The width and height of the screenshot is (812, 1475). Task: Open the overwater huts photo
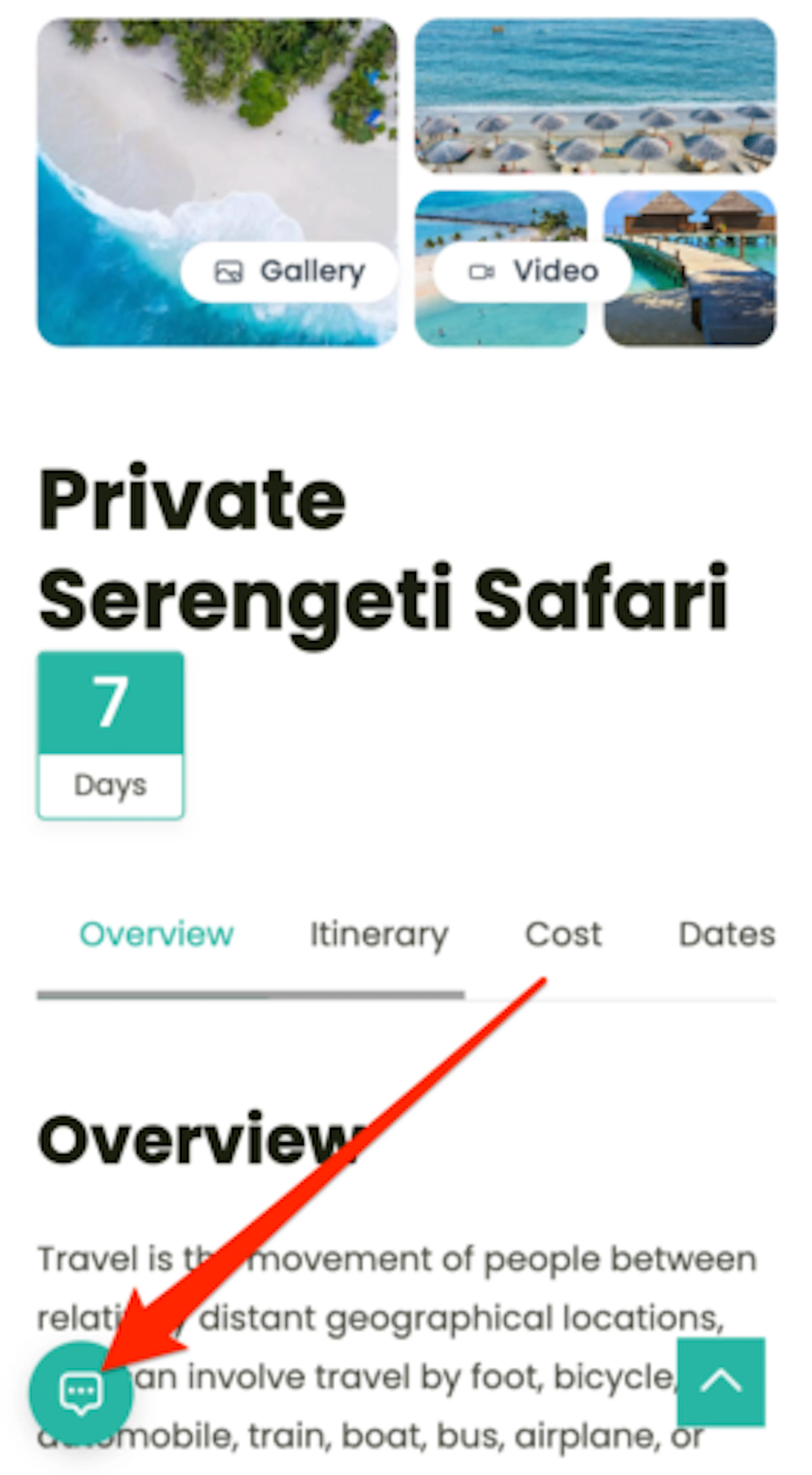tap(690, 268)
